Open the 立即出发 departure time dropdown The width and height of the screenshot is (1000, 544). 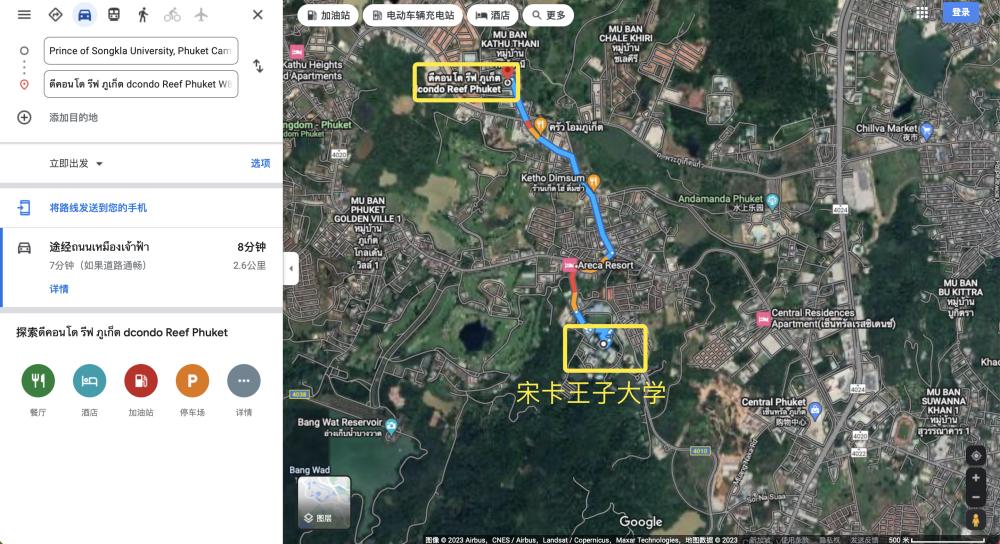pyautogui.click(x=76, y=163)
